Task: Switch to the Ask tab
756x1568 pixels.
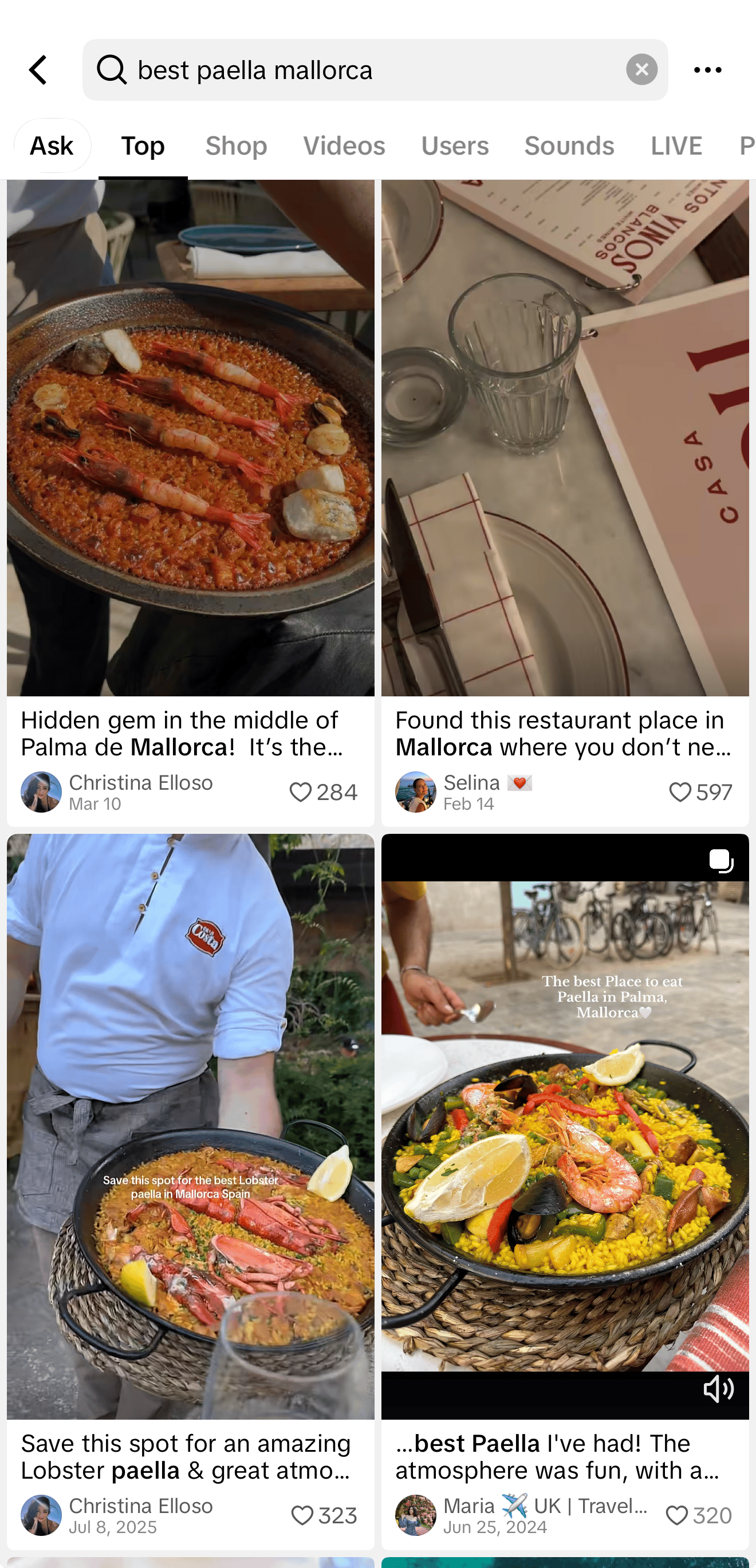Action: pyautogui.click(x=52, y=146)
